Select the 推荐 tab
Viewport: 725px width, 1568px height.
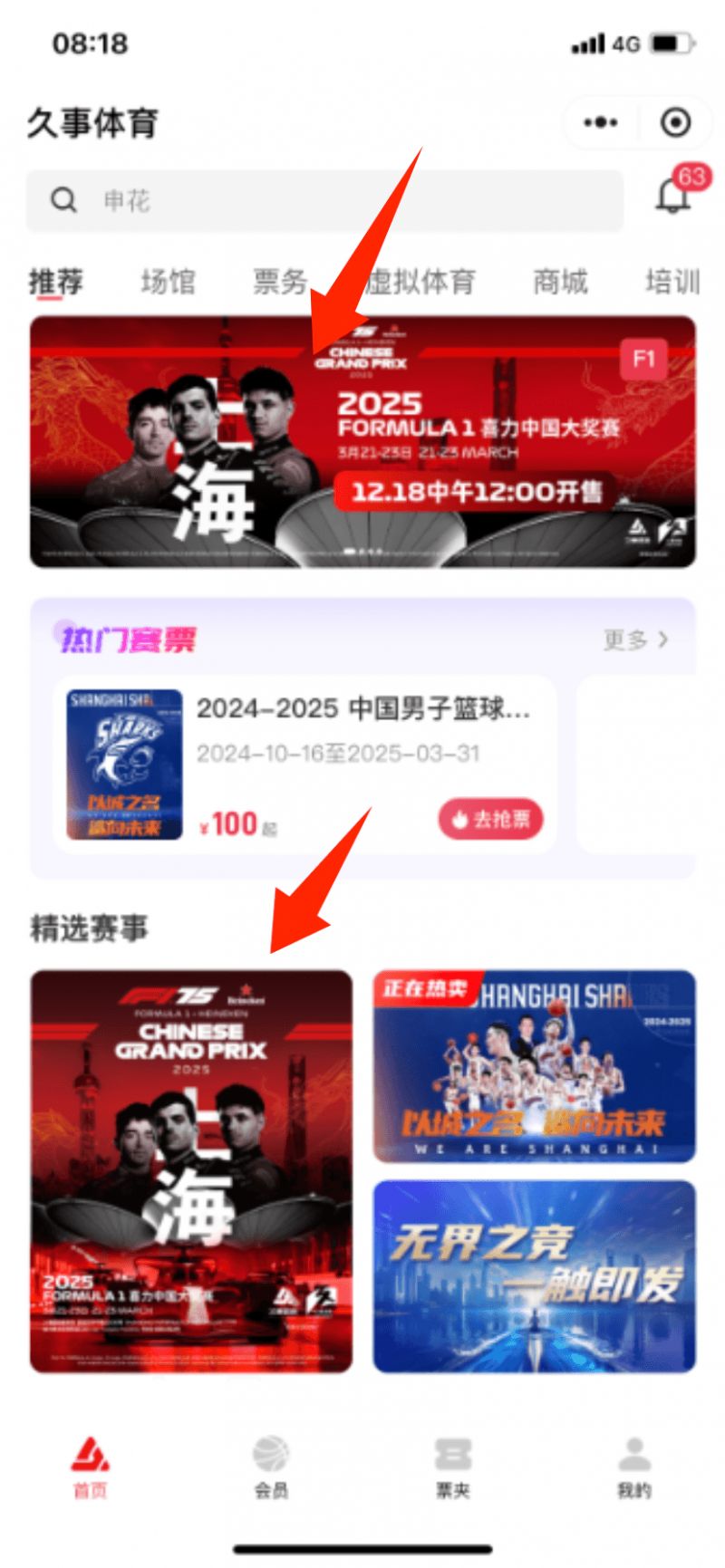pyautogui.click(x=56, y=282)
